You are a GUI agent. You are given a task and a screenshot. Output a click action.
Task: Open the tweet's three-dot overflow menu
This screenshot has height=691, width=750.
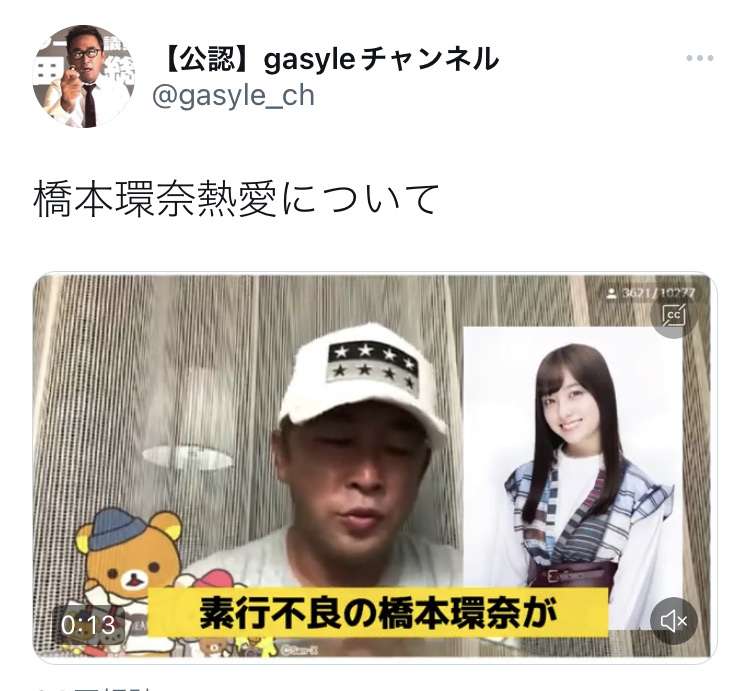pyautogui.click(x=700, y=59)
